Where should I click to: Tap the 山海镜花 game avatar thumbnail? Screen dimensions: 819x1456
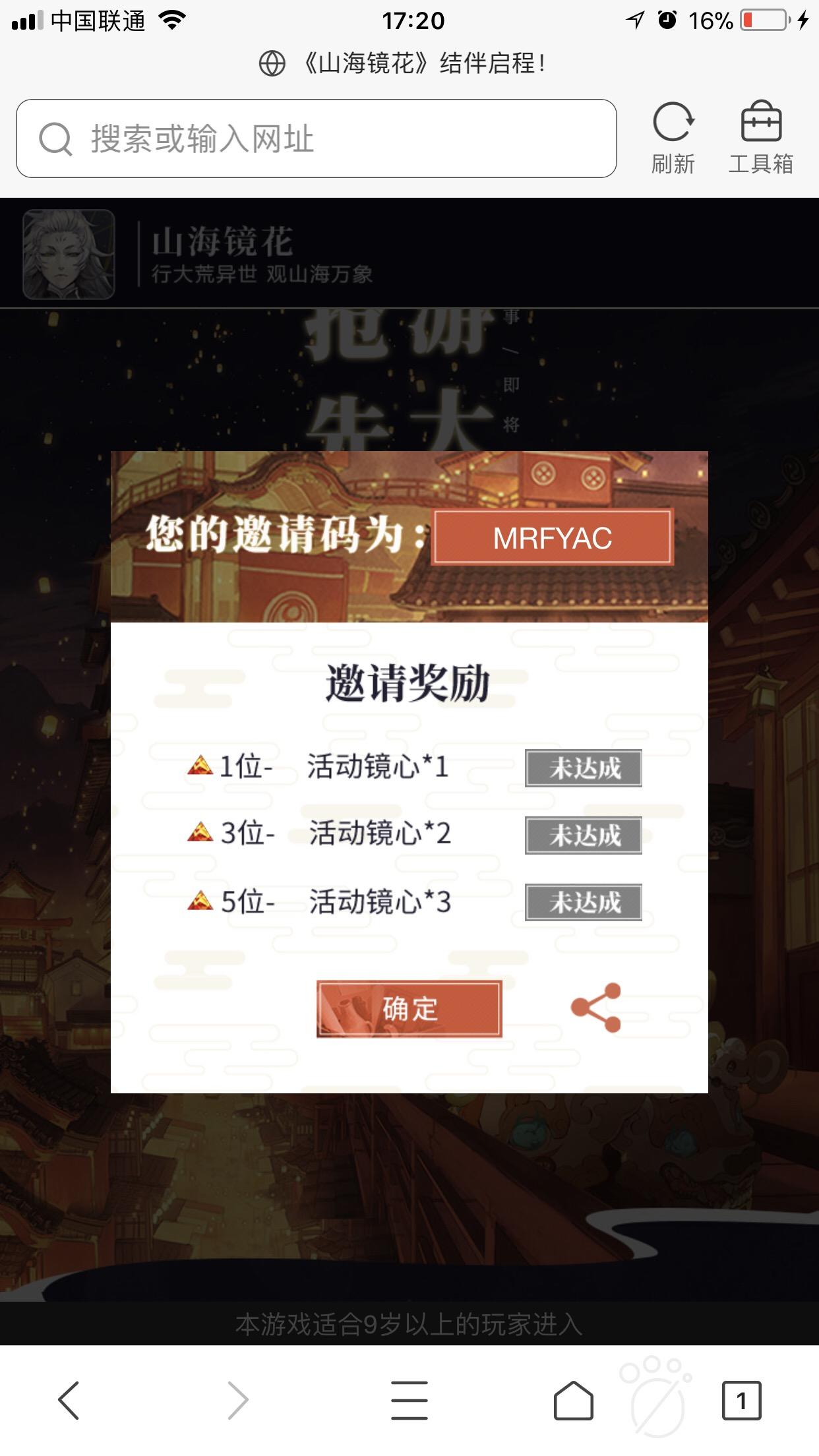tap(68, 254)
